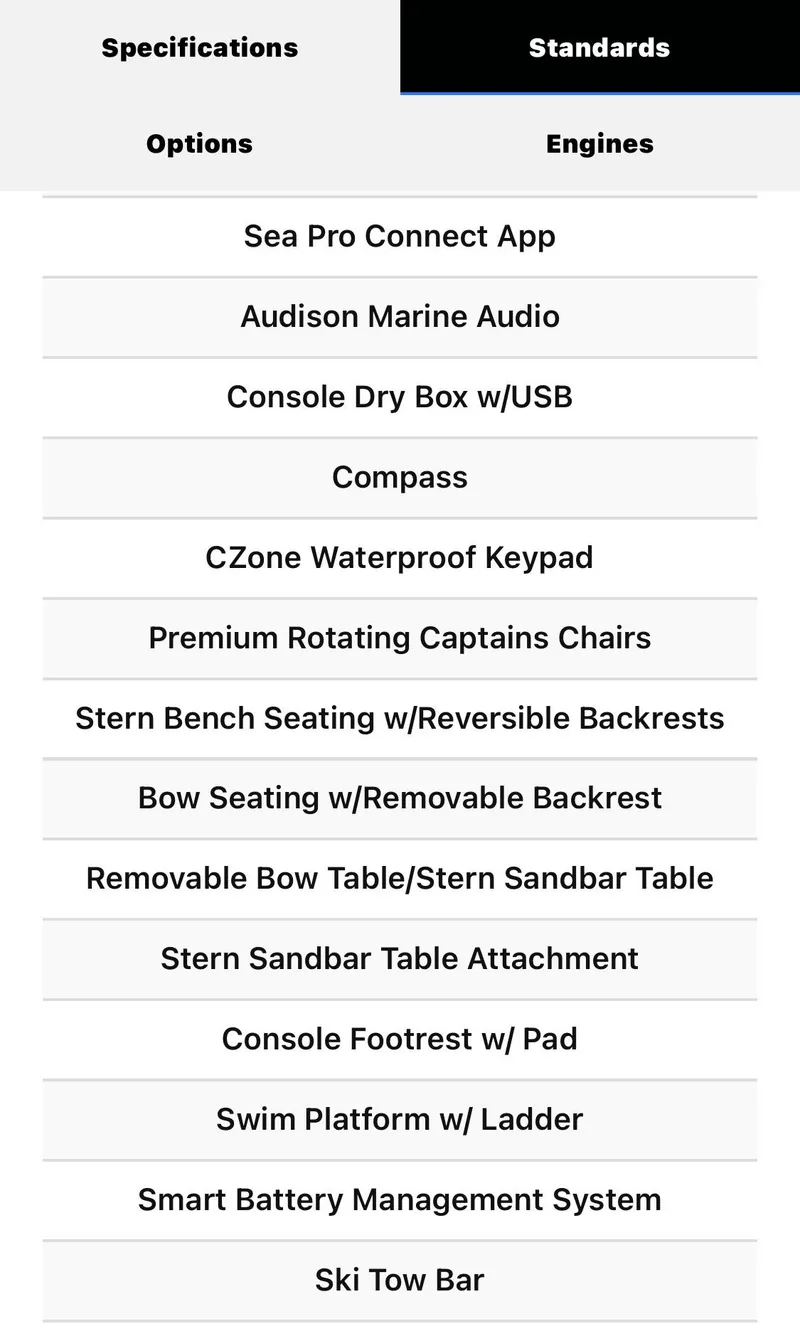Select Console Footrest w/ Pad

(400, 1039)
